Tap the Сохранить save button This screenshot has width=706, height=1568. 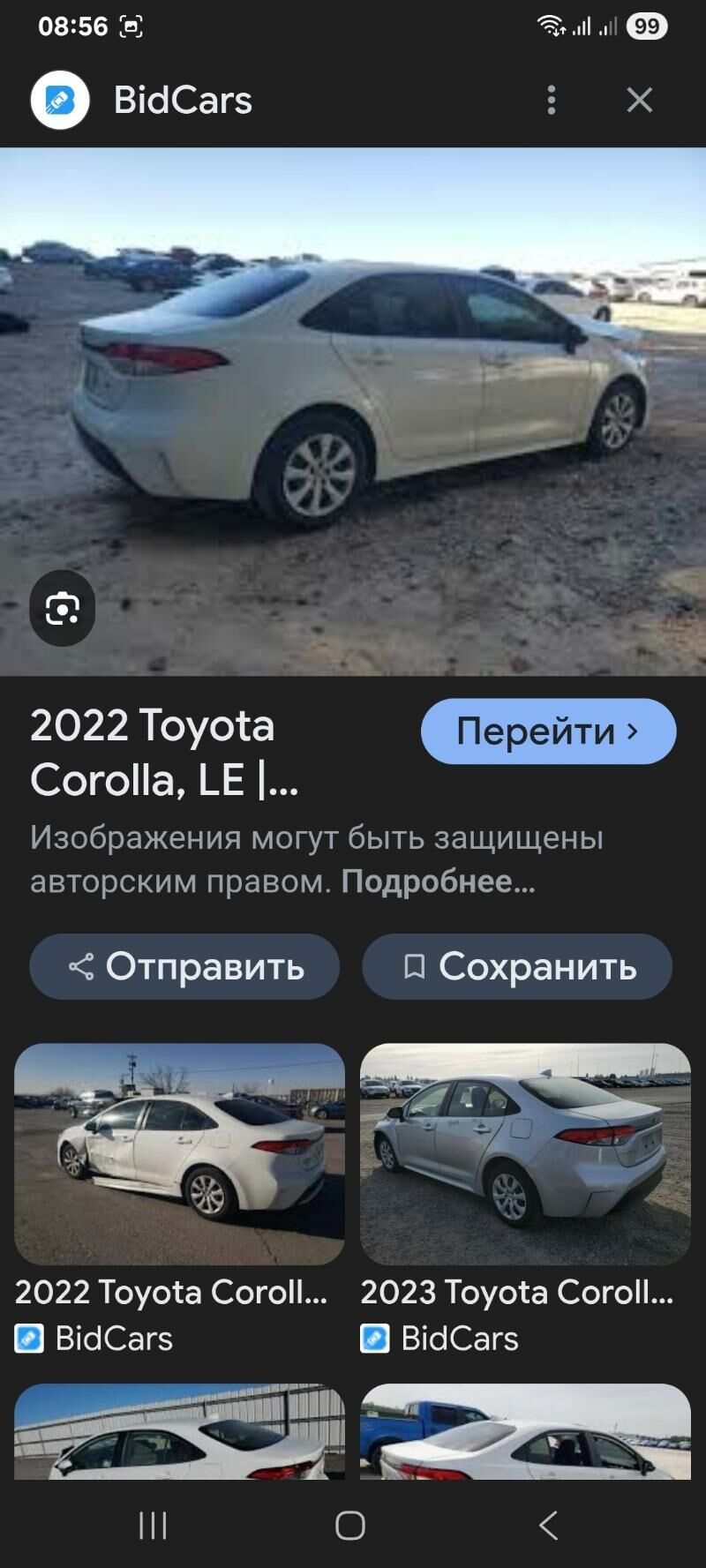pyautogui.click(x=518, y=966)
